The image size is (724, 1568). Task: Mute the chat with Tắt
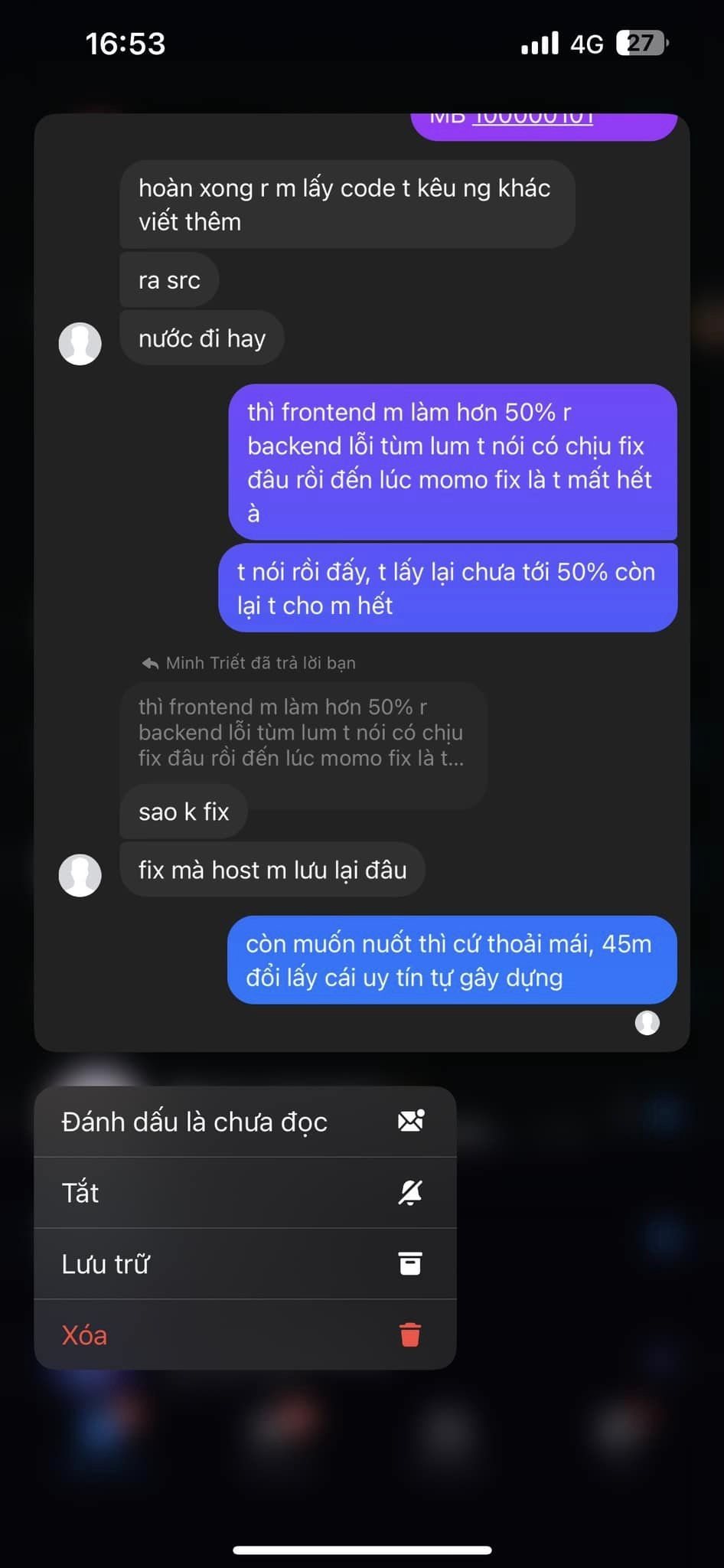pyautogui.click(x=245, y=1193)
